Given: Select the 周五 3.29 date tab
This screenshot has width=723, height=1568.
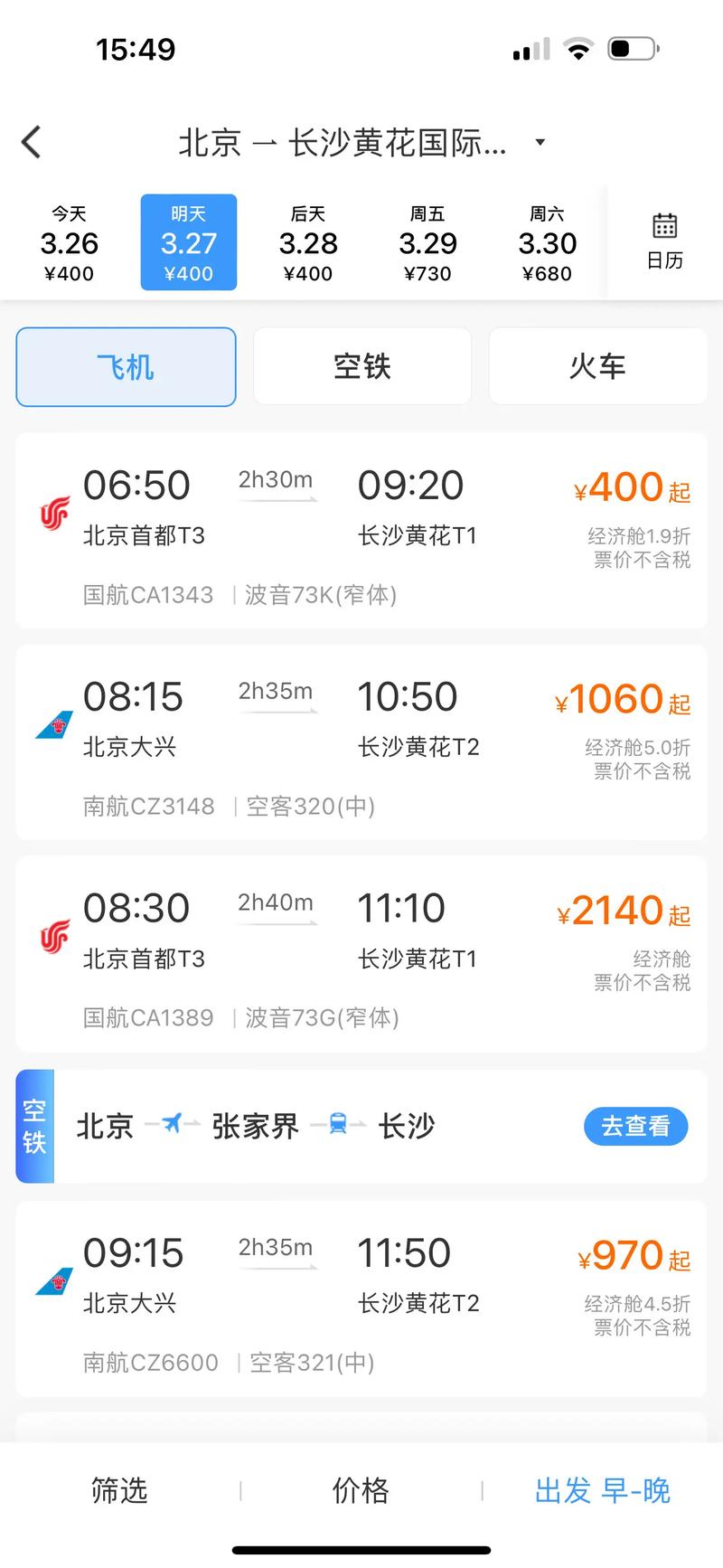Looking at the screenshot, I should pos(428,241).
